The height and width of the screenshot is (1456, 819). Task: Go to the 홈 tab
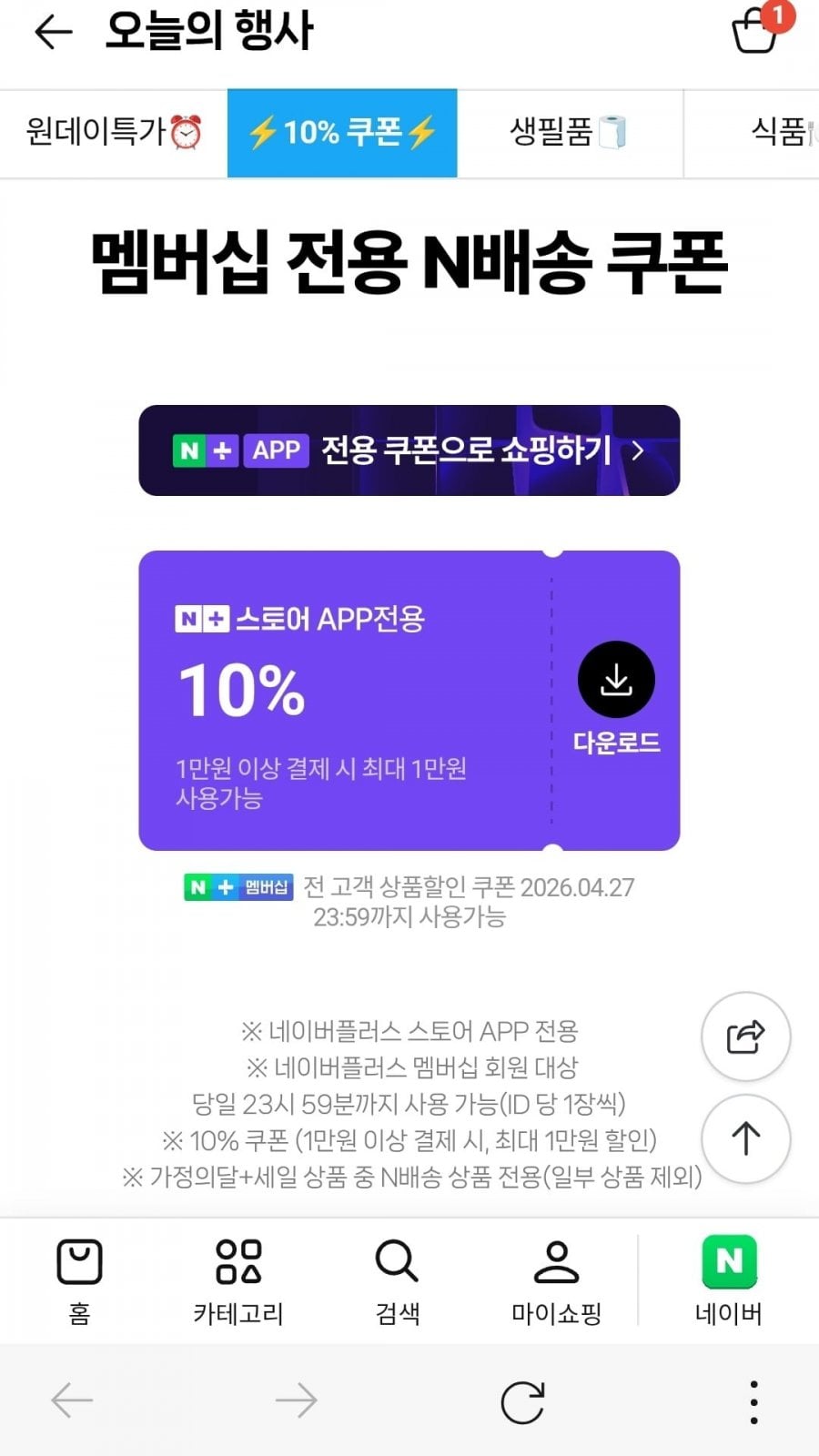pos(80,1279)
